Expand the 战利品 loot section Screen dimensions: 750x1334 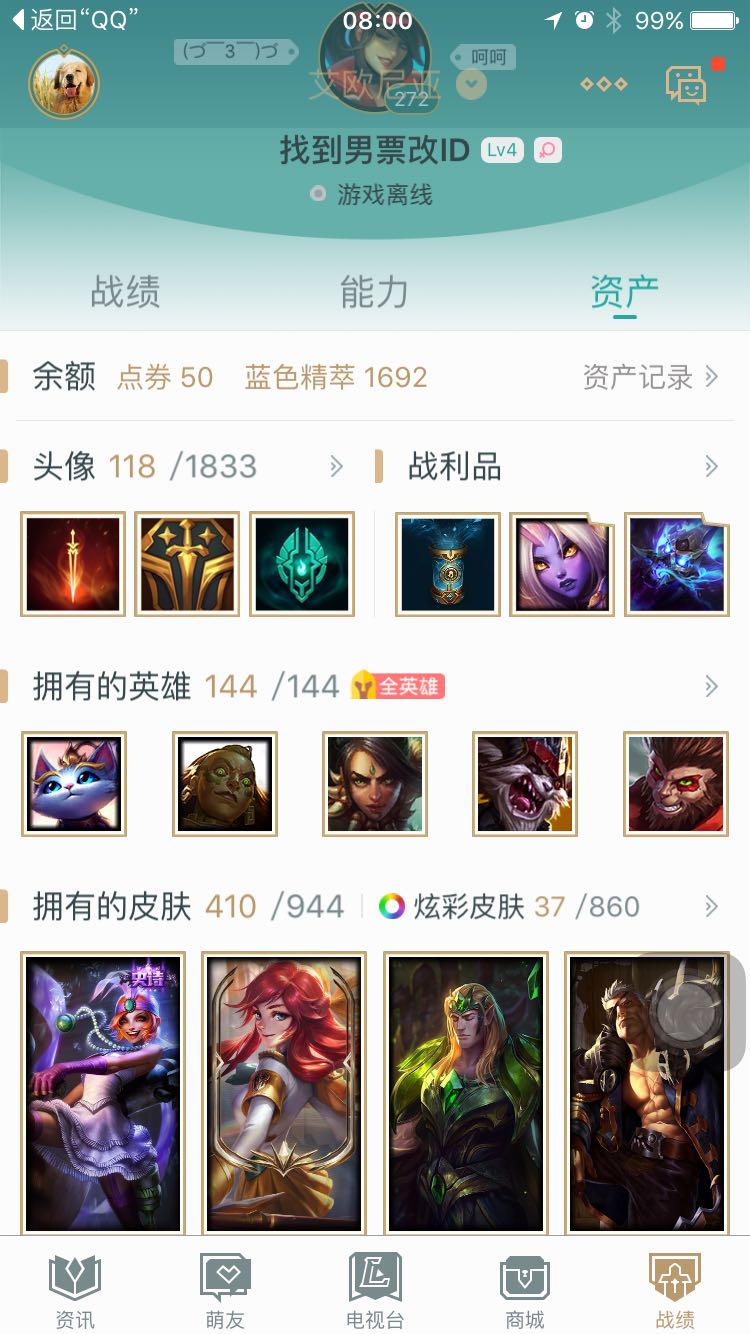click(711, 466)
